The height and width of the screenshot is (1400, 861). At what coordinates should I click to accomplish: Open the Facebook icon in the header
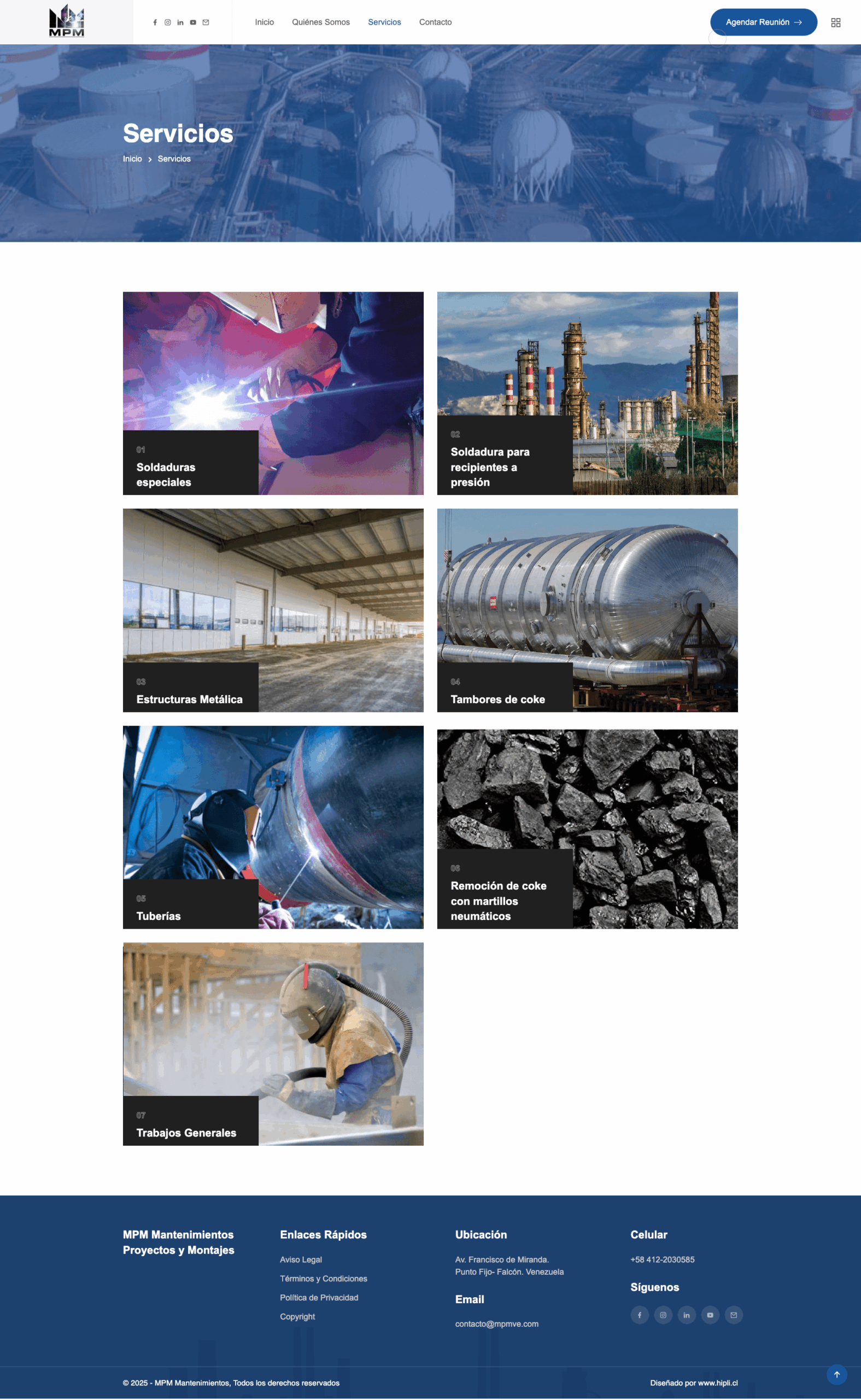click(155, 22)
